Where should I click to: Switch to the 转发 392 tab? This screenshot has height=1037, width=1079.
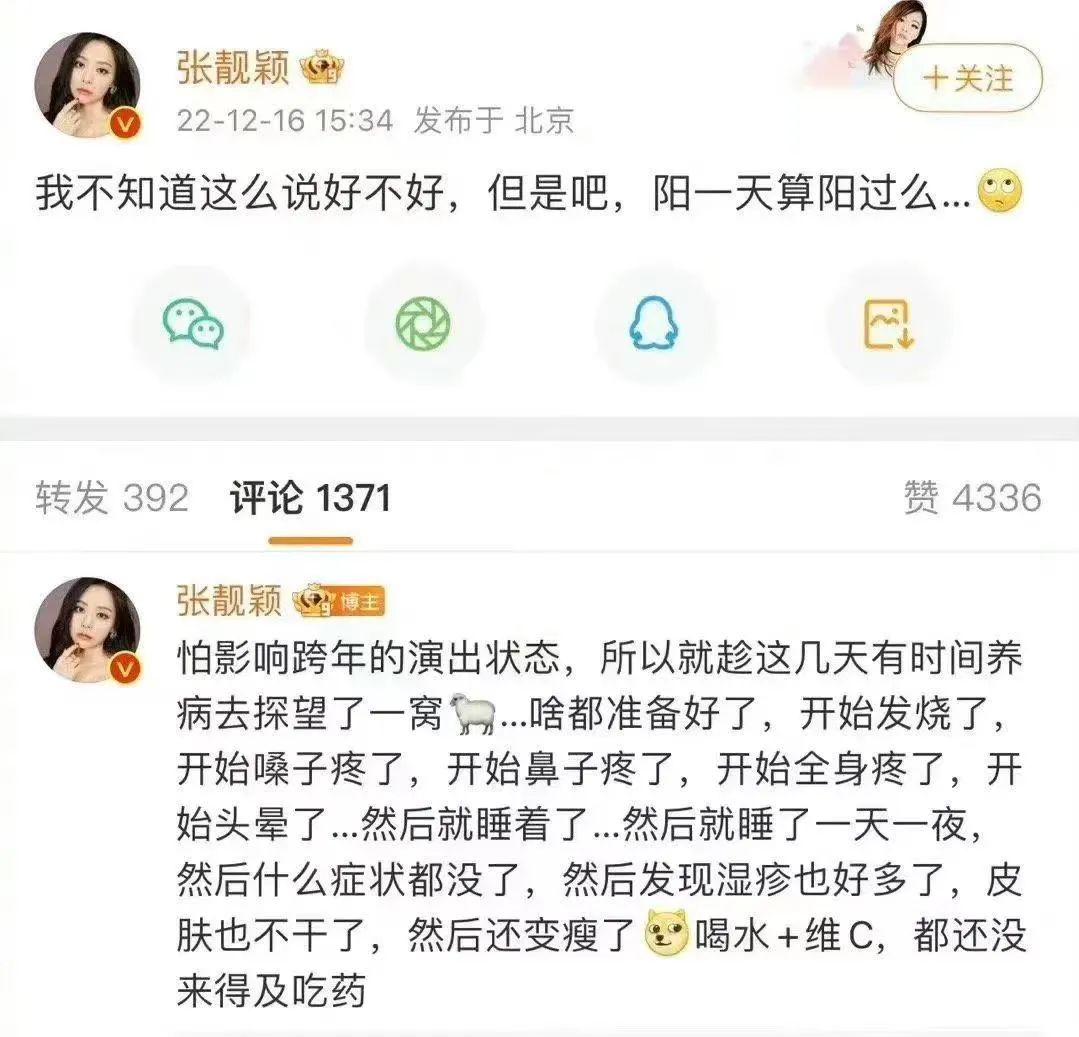pos(112,497)
